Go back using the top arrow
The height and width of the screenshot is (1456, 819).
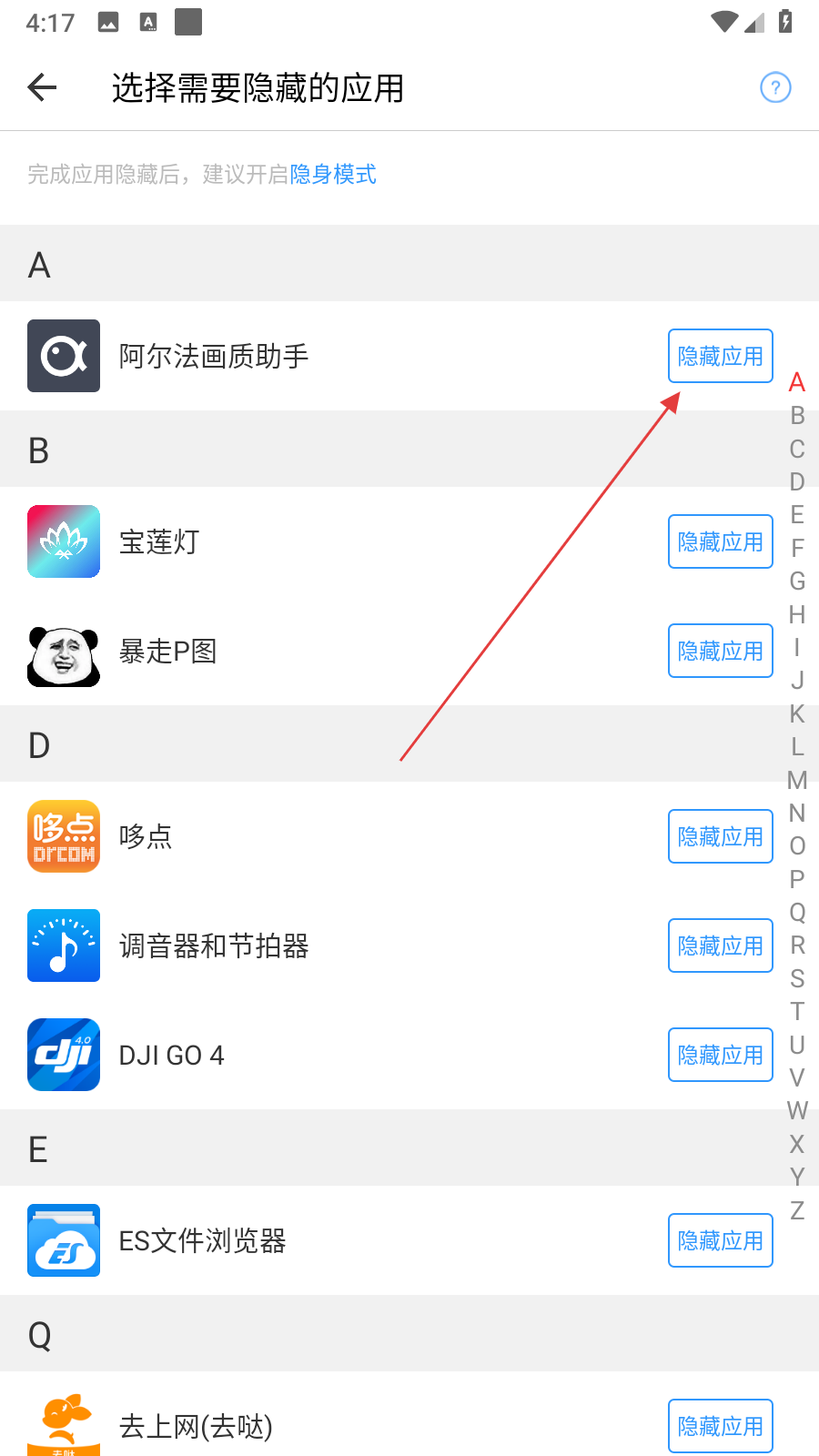tap(42, 87)
